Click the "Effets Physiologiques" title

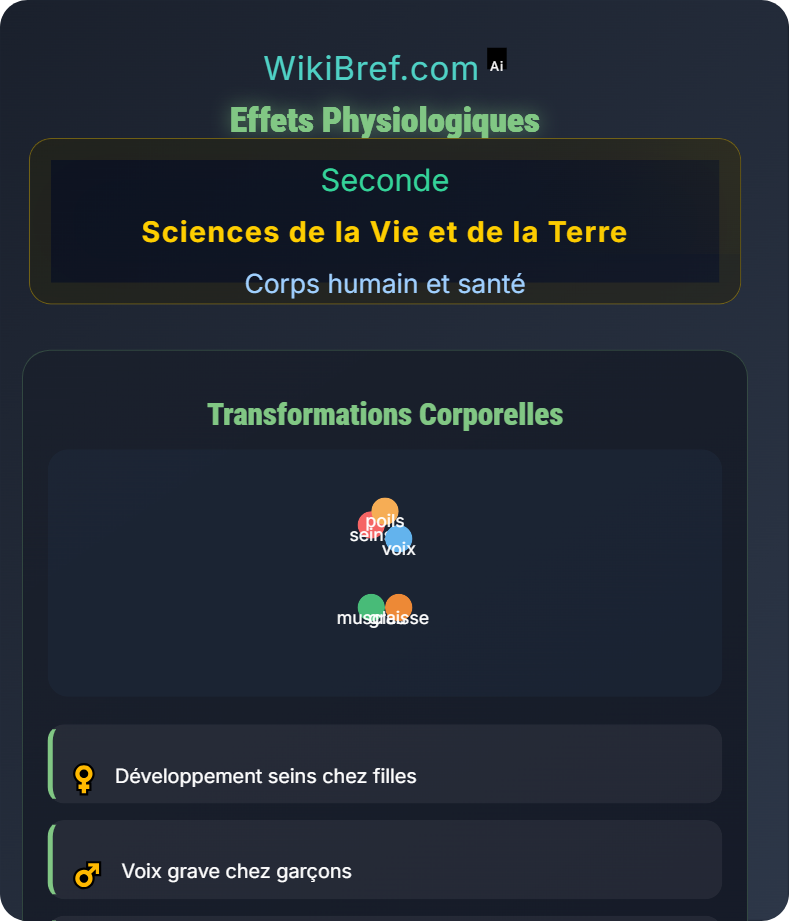[384, 120]
